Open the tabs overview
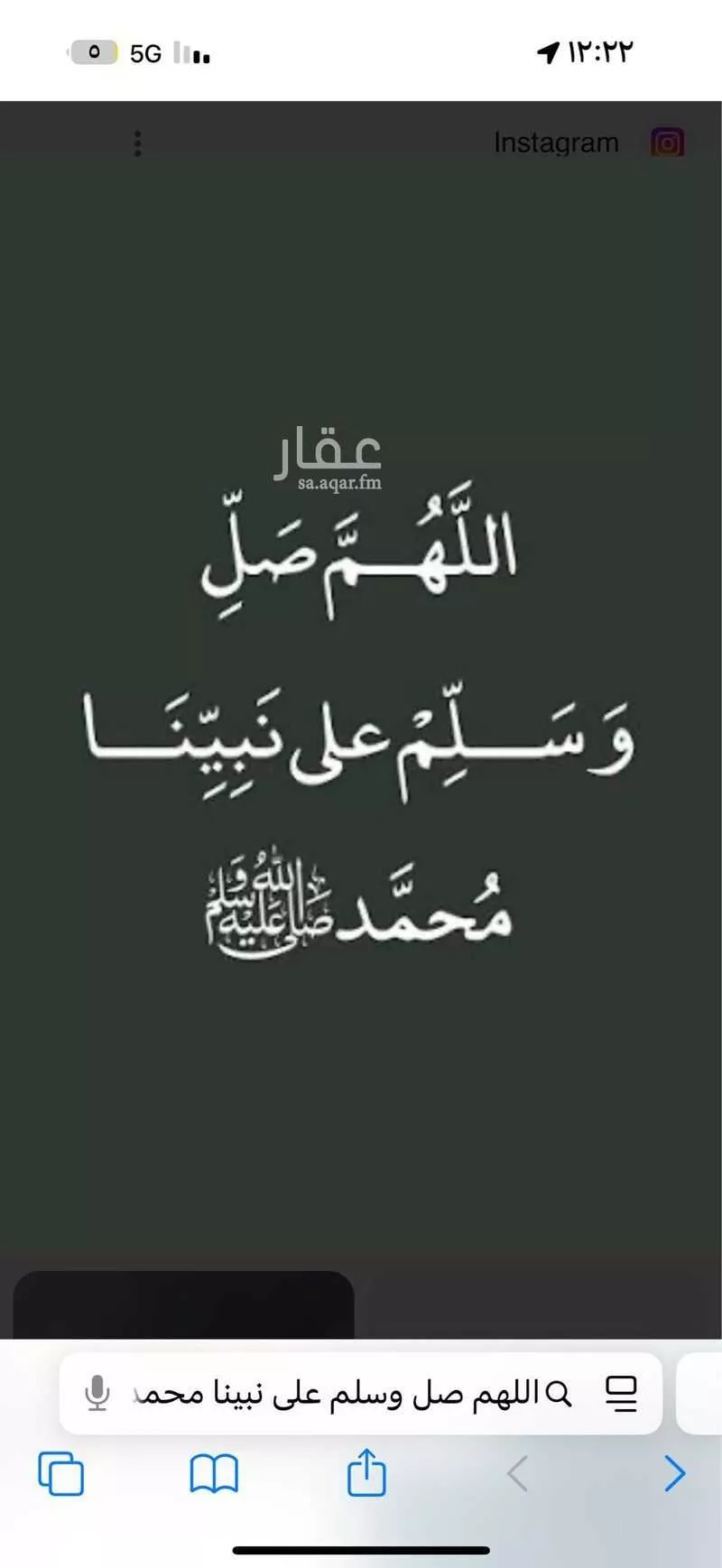The width and height of the screenshot is (722, 1568). tap(60, 1474)
